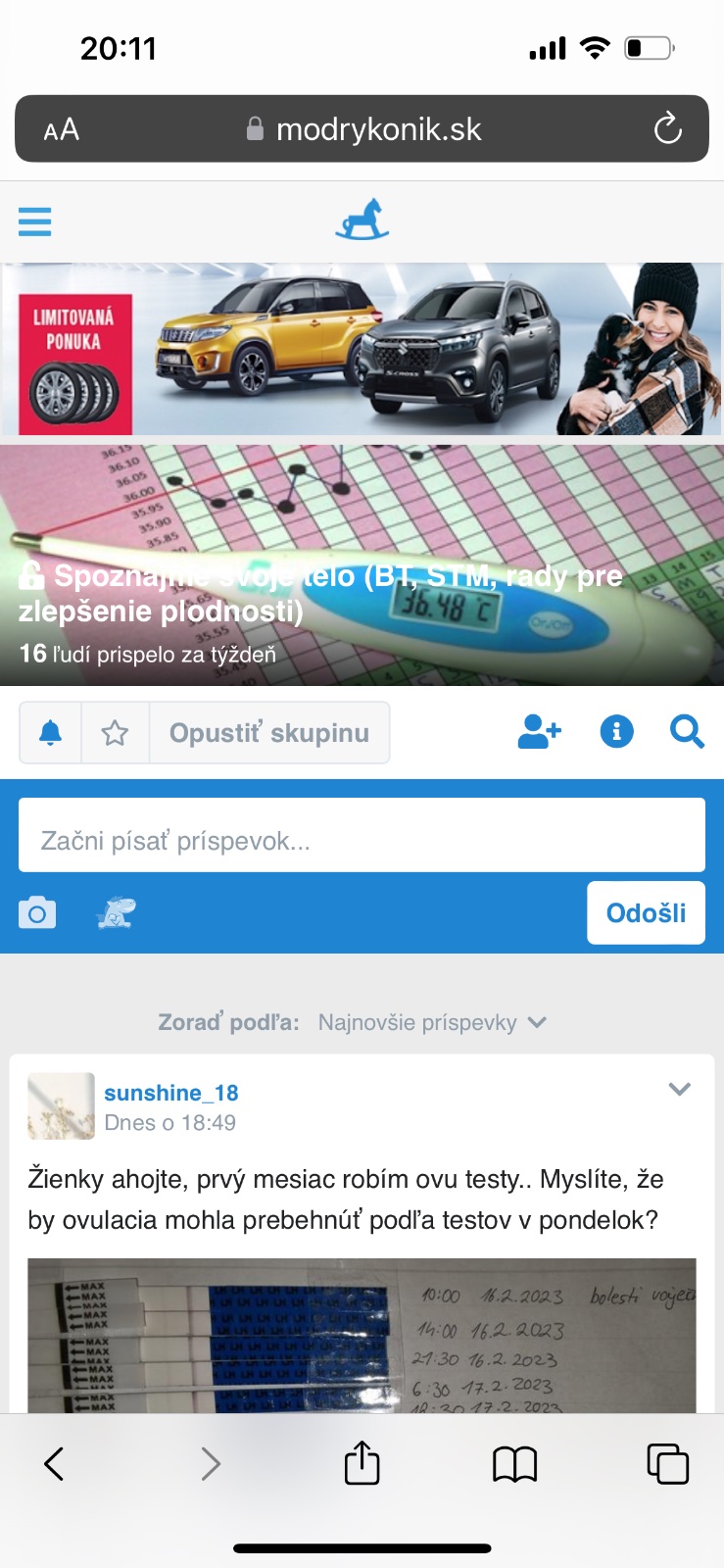Viewport: 724px width, 1568px height.
Task: Open the Suzuki limited offer ad banner
Action: point(362,349)
